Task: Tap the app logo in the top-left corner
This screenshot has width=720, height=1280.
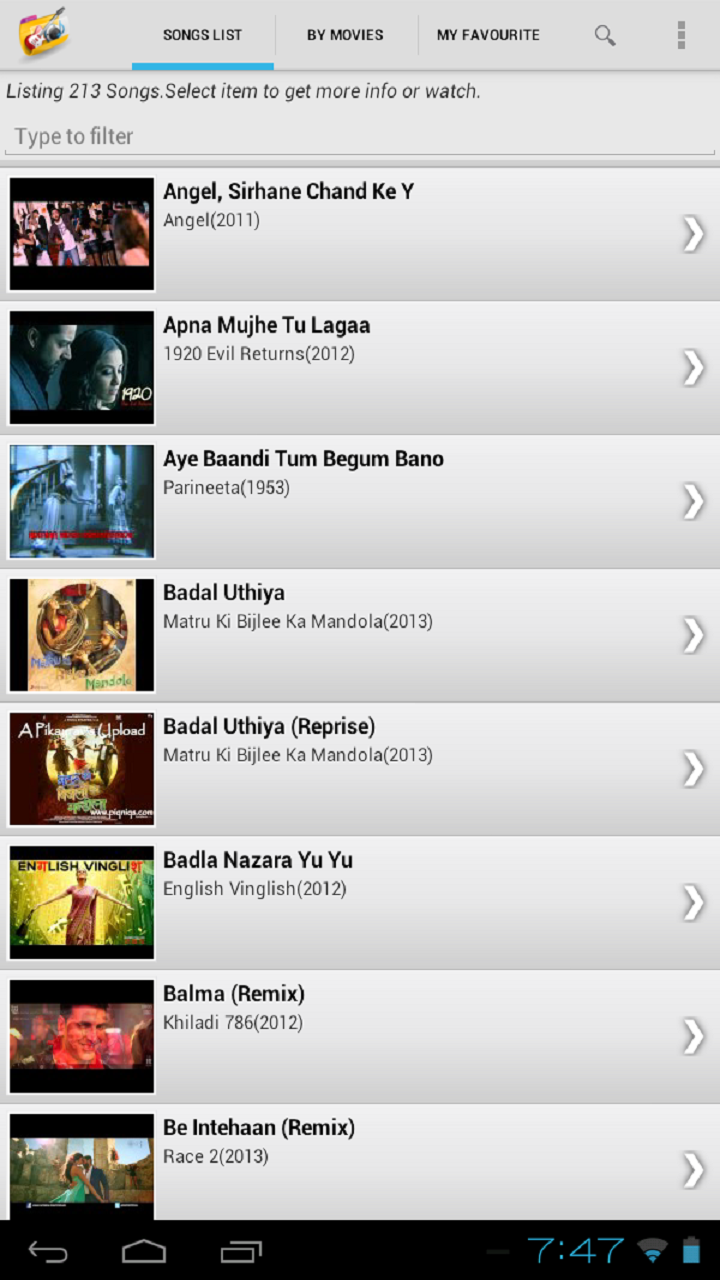Action: pos(40,34)
